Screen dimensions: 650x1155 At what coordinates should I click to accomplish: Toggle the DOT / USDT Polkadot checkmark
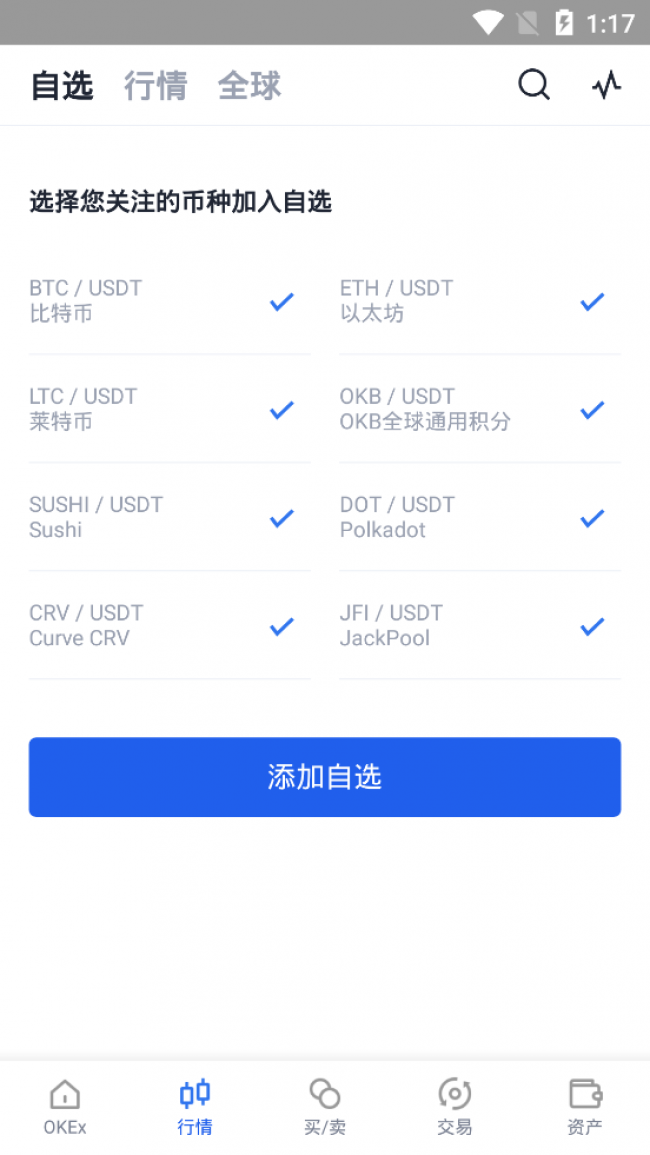pyautogui.click(x=592, y=518)
